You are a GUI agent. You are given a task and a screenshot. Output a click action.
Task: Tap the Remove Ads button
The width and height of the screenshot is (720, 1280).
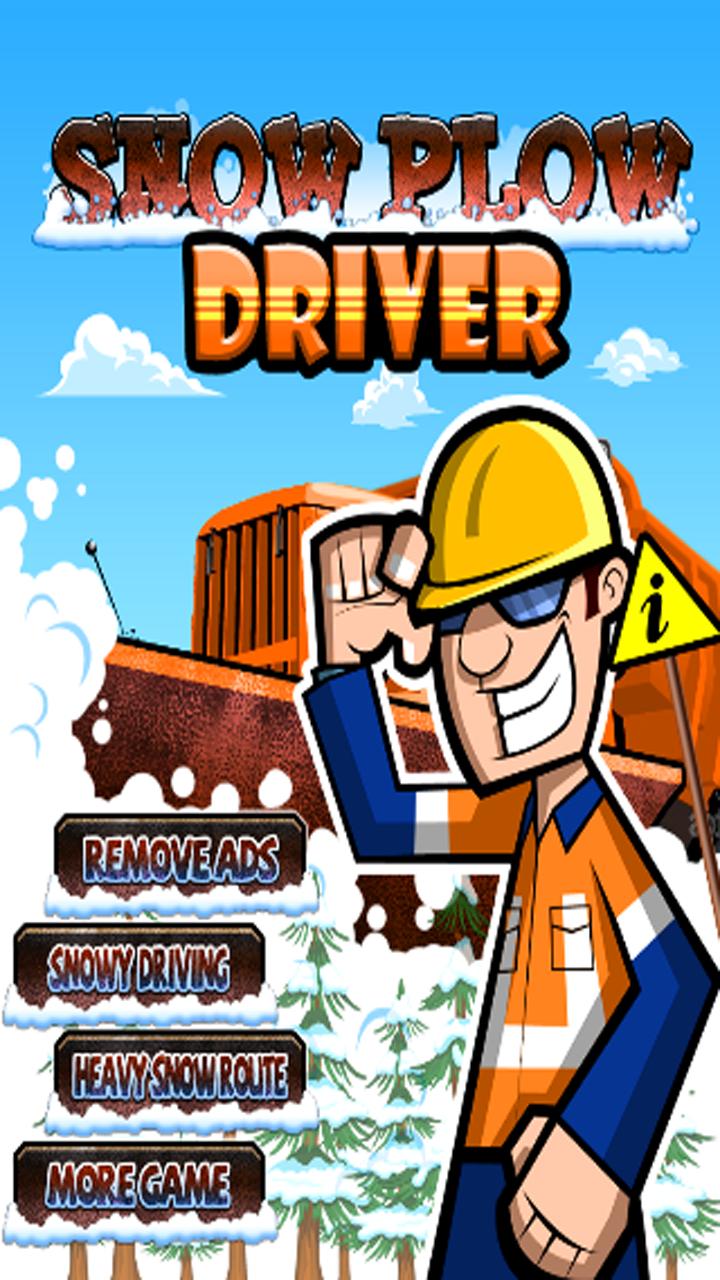(x=180, y=857)
